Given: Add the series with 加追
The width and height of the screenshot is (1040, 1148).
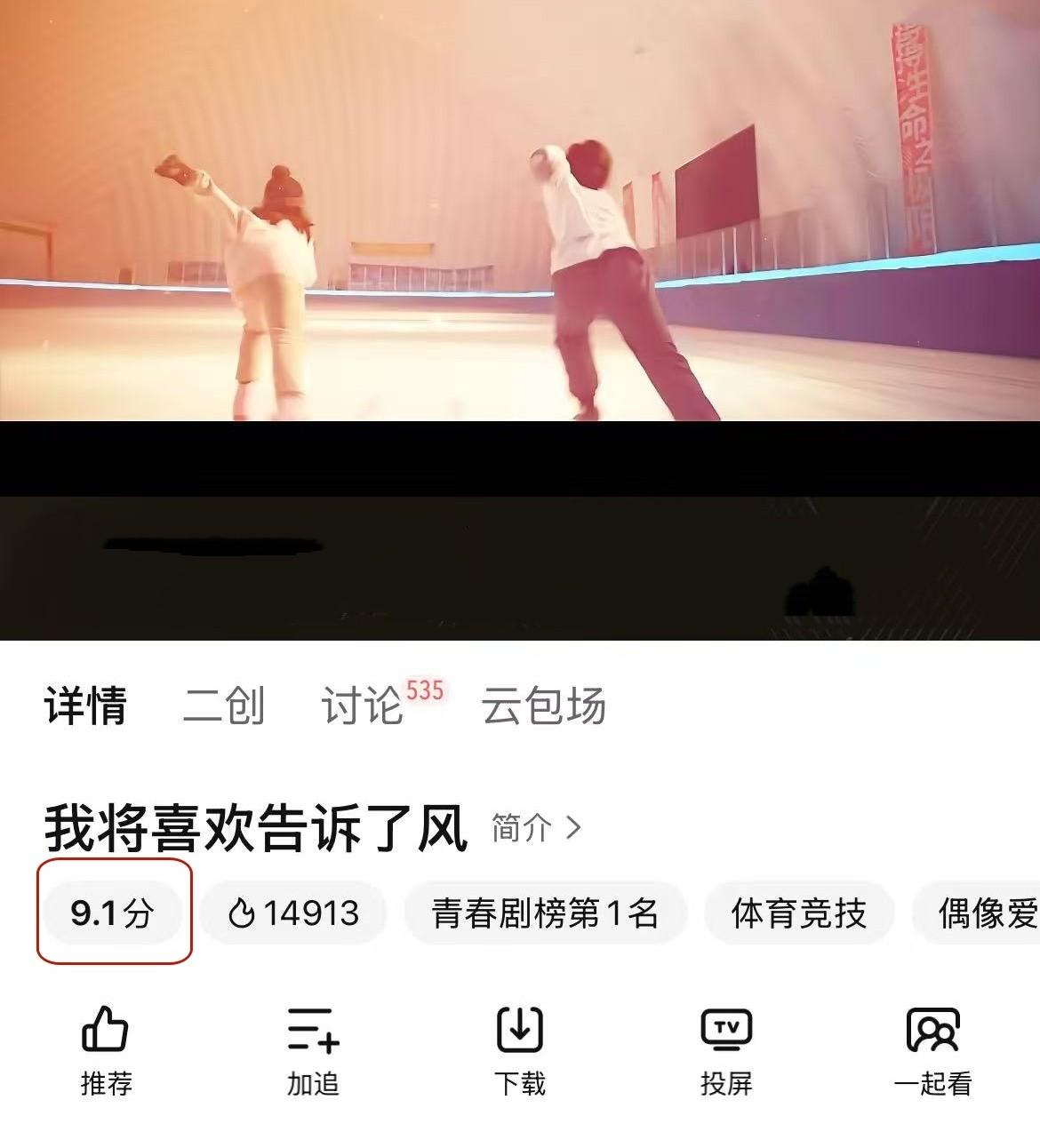Looking at the screenshot, I should tap(313, 1050).
